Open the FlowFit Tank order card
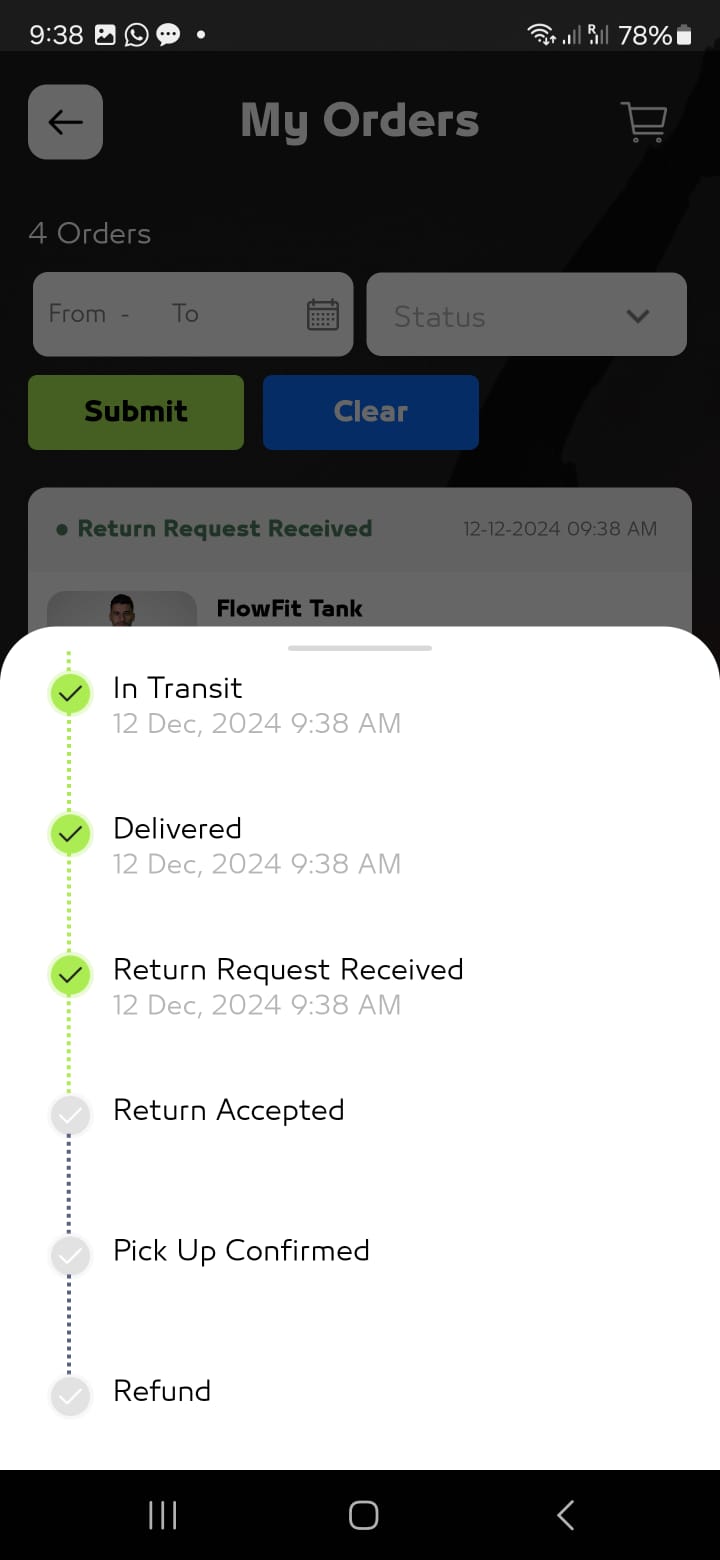The width and height of the screenshot is (720, 1560). pos(360,558)
